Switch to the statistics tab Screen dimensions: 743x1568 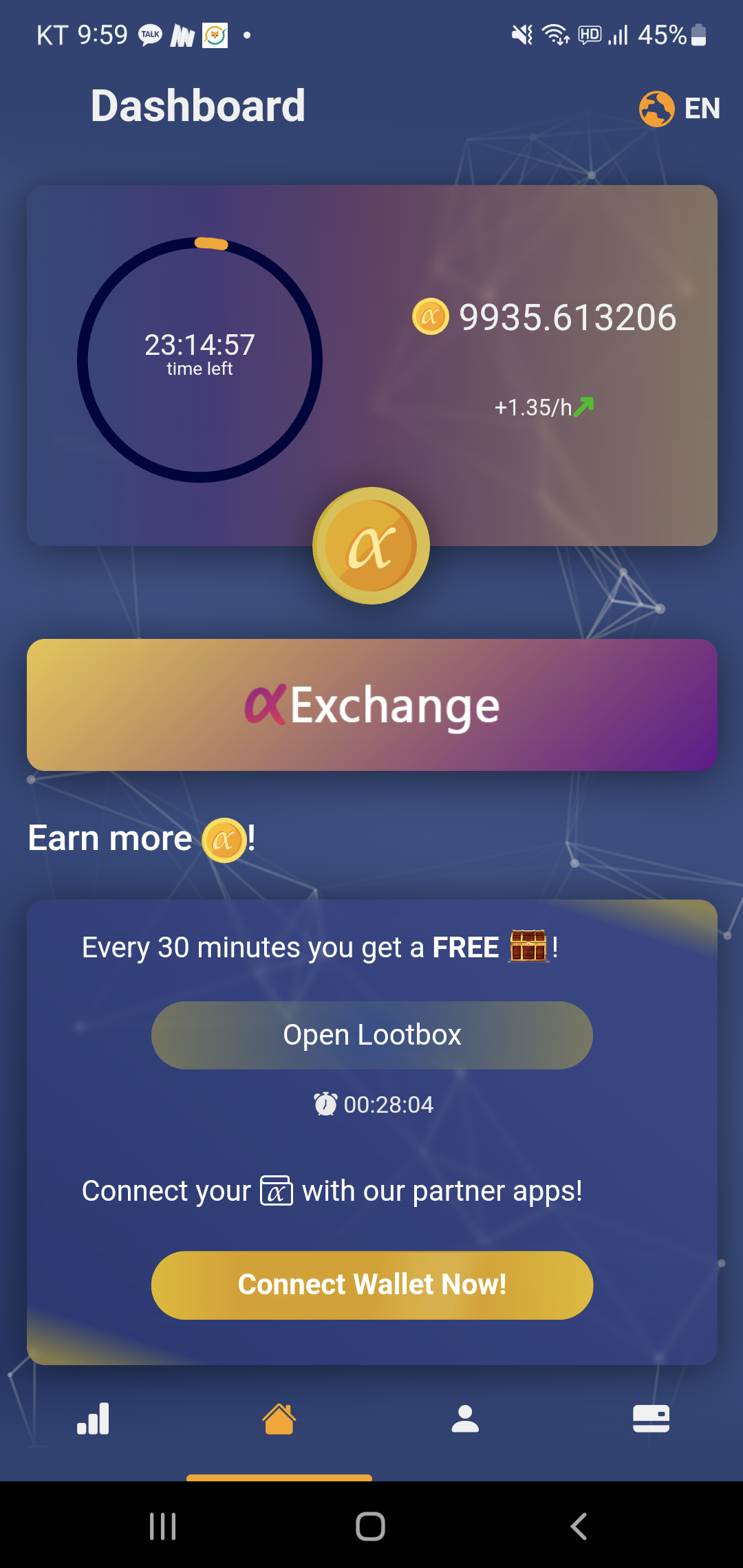point(93,1418)
